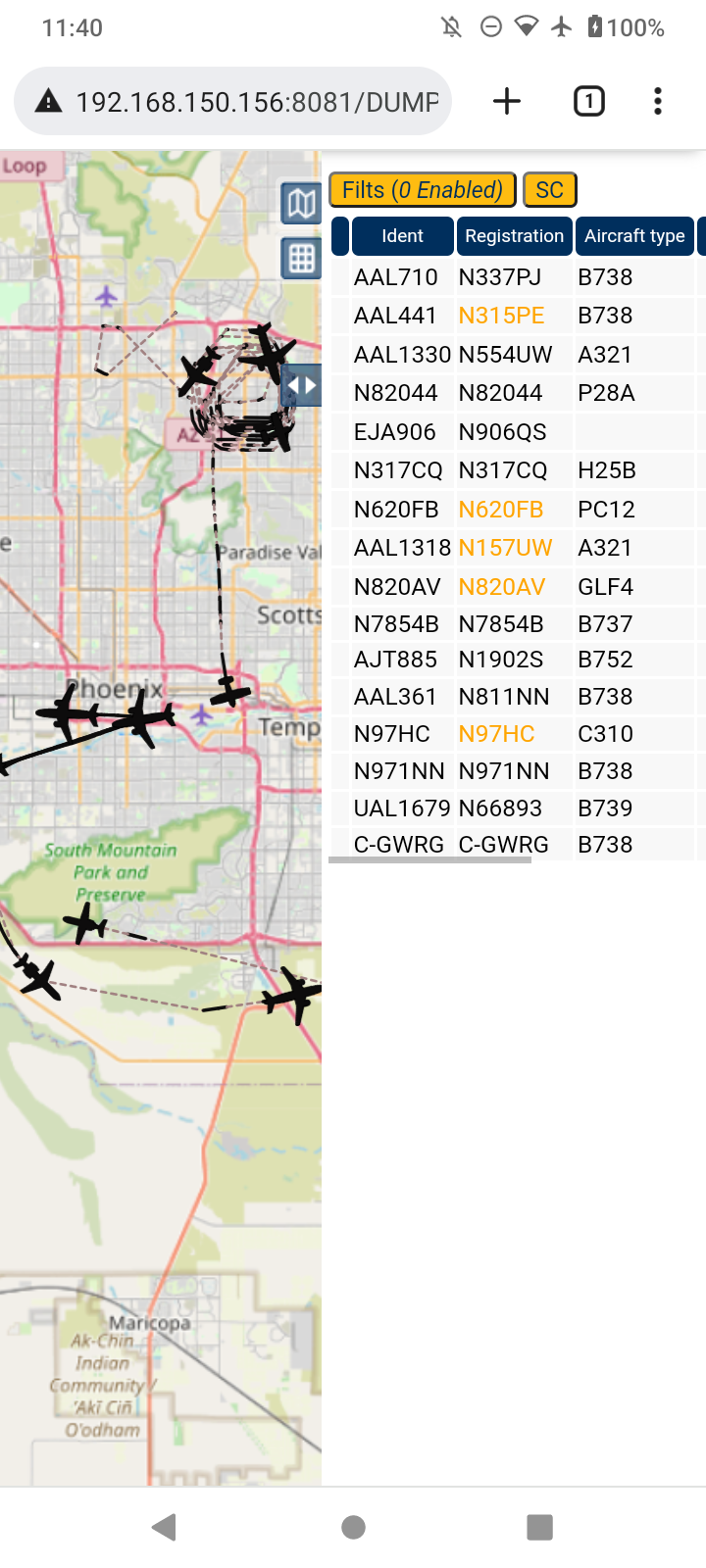Open registration link N820AV
The image size is (706, 1568).
point(502,587)
